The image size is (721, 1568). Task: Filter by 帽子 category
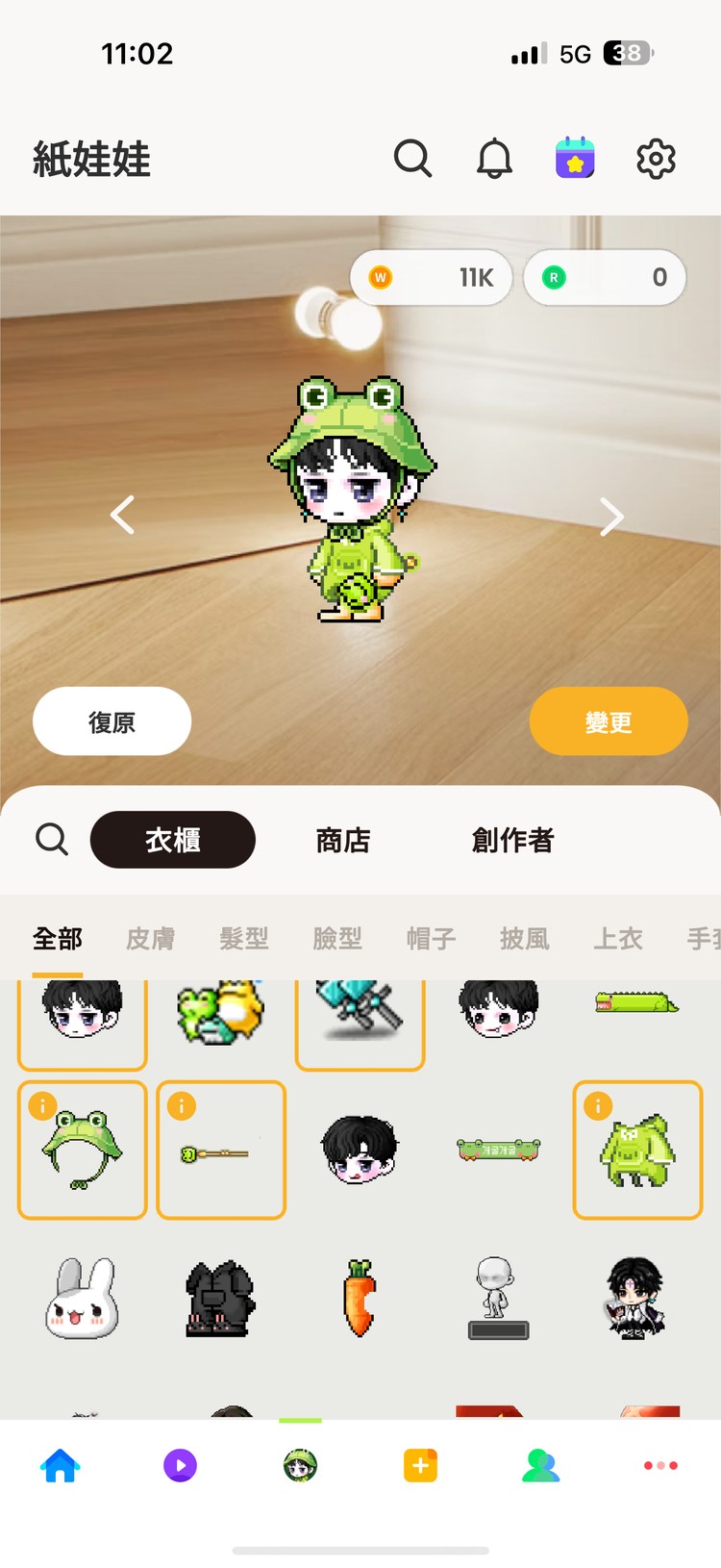click(x=431, y=938)
